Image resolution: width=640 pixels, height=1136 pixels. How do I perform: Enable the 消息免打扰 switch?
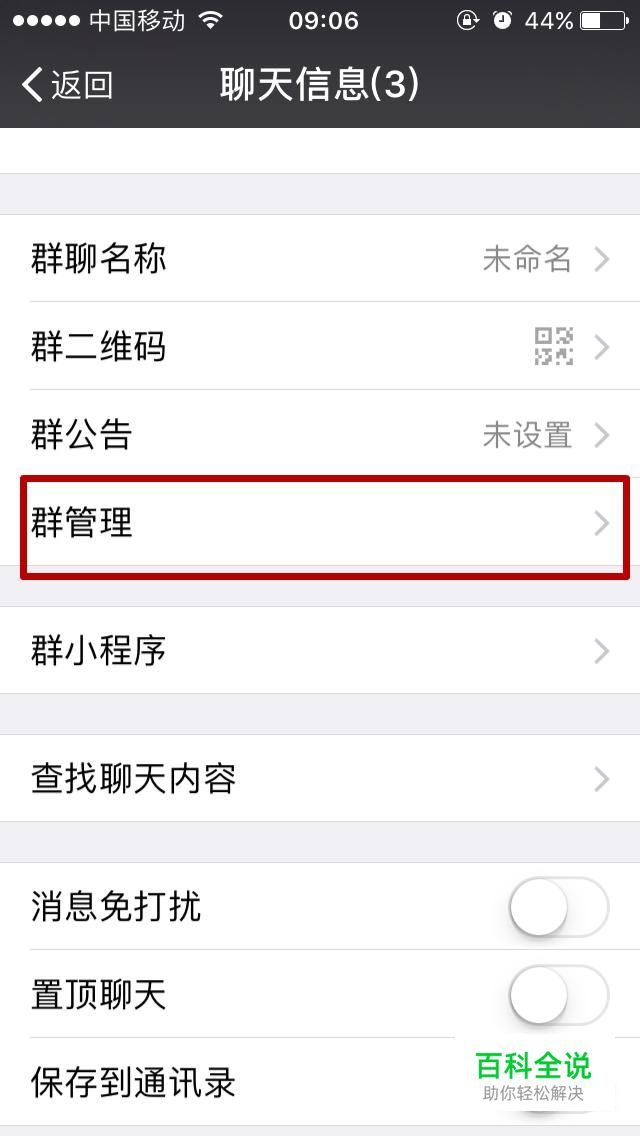(558, 907)
